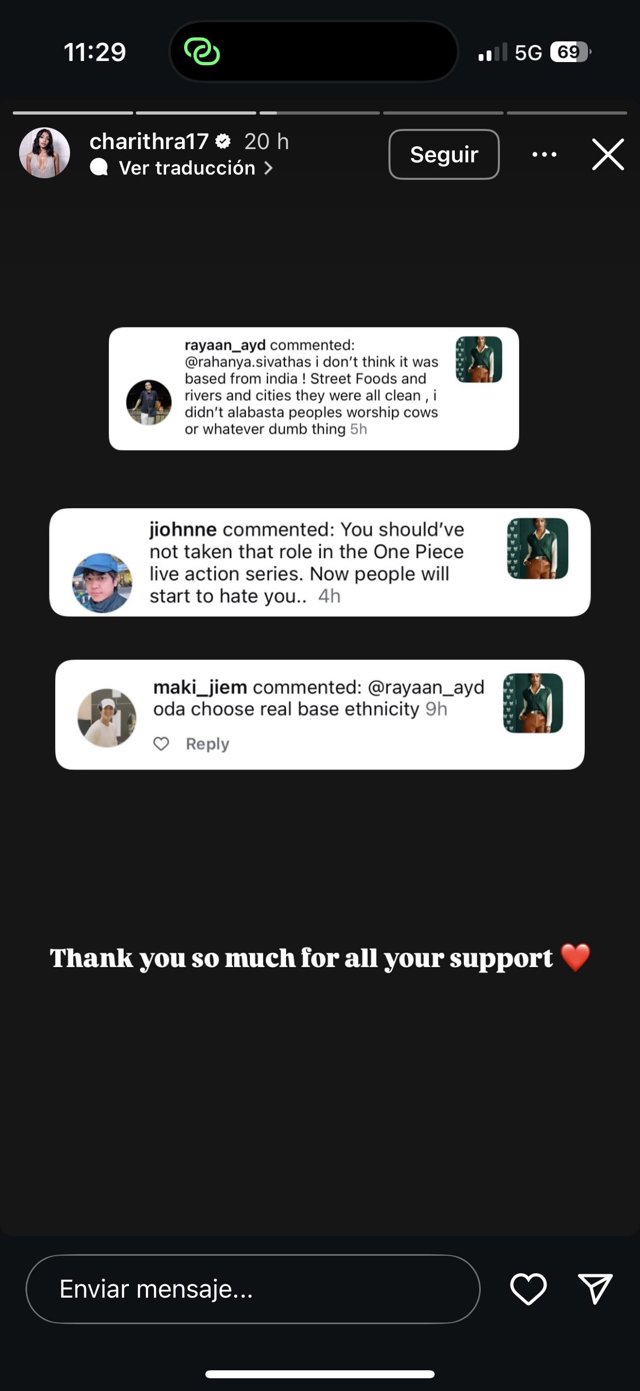Tap the Seguir button

[443, 154]
